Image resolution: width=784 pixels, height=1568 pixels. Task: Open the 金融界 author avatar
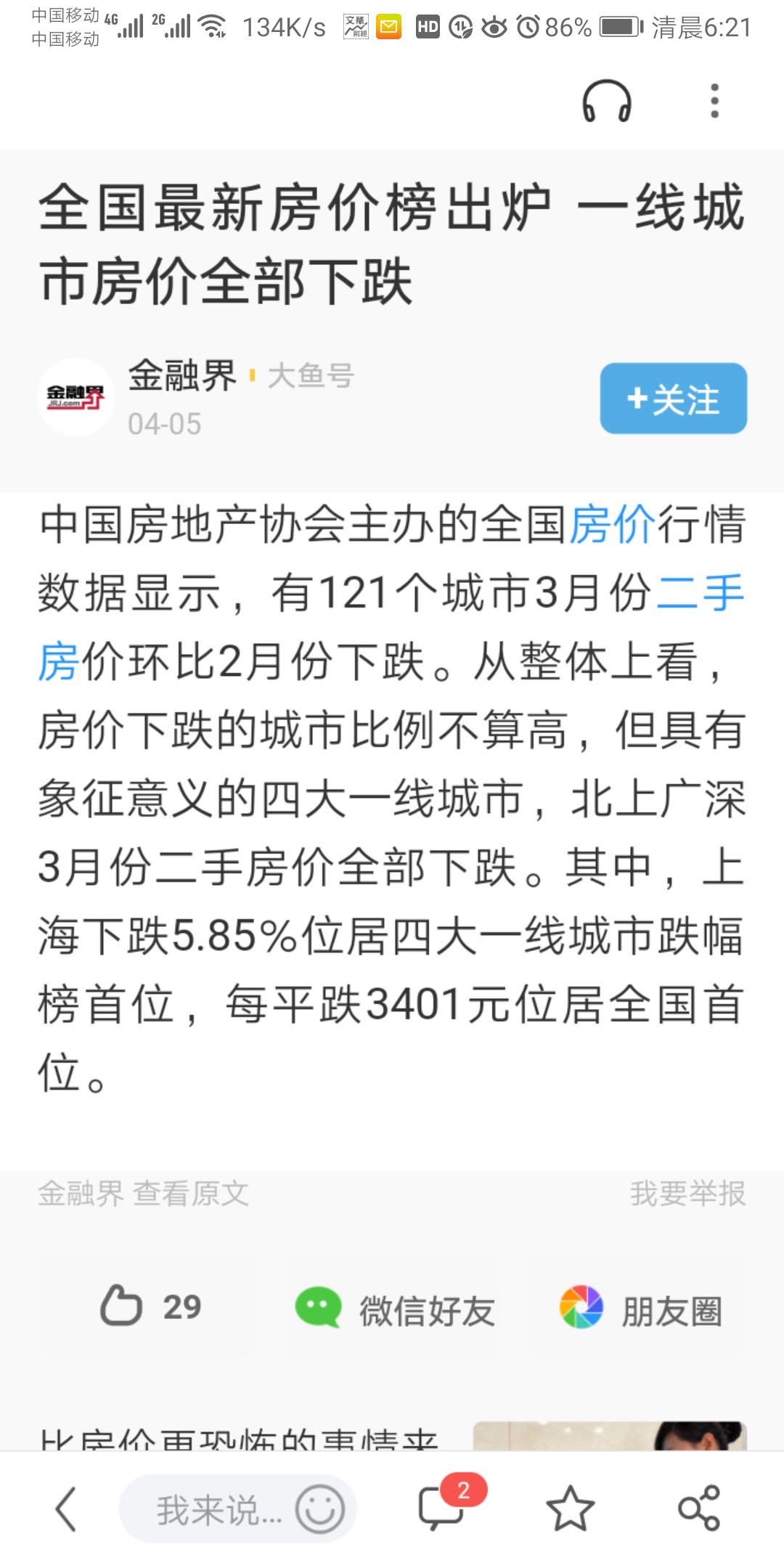click(x=75, y=397)
